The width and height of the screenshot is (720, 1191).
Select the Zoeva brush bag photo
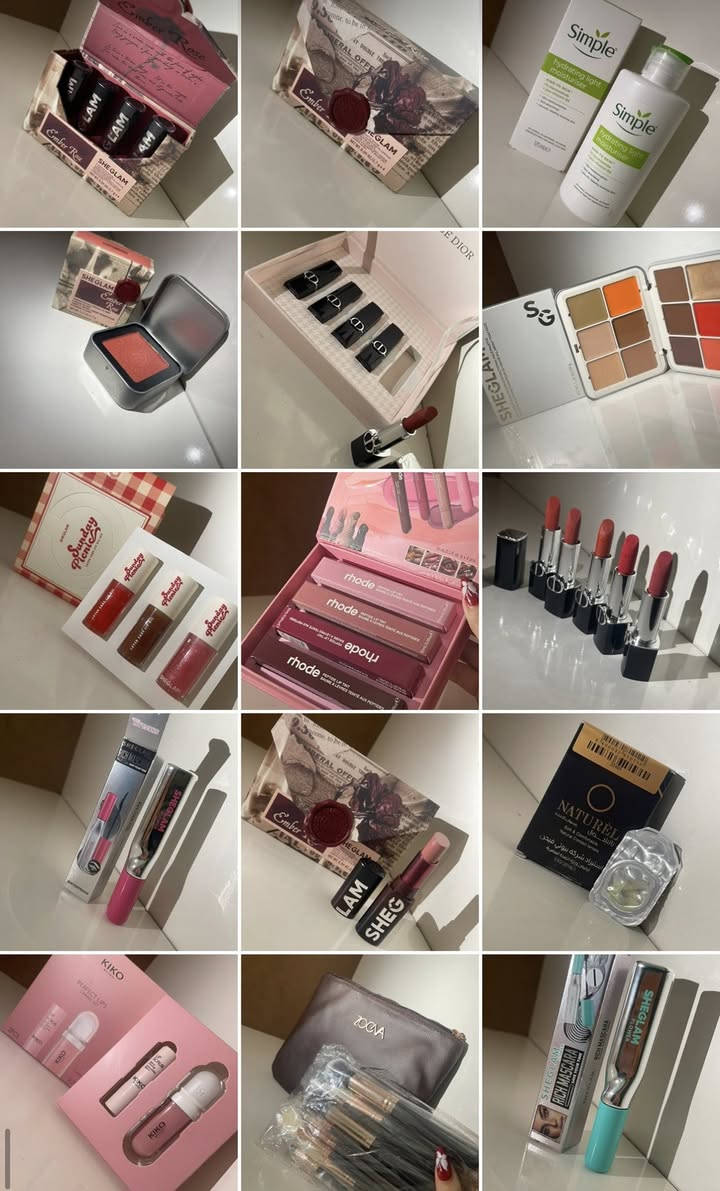click(x=360, y=1072)
